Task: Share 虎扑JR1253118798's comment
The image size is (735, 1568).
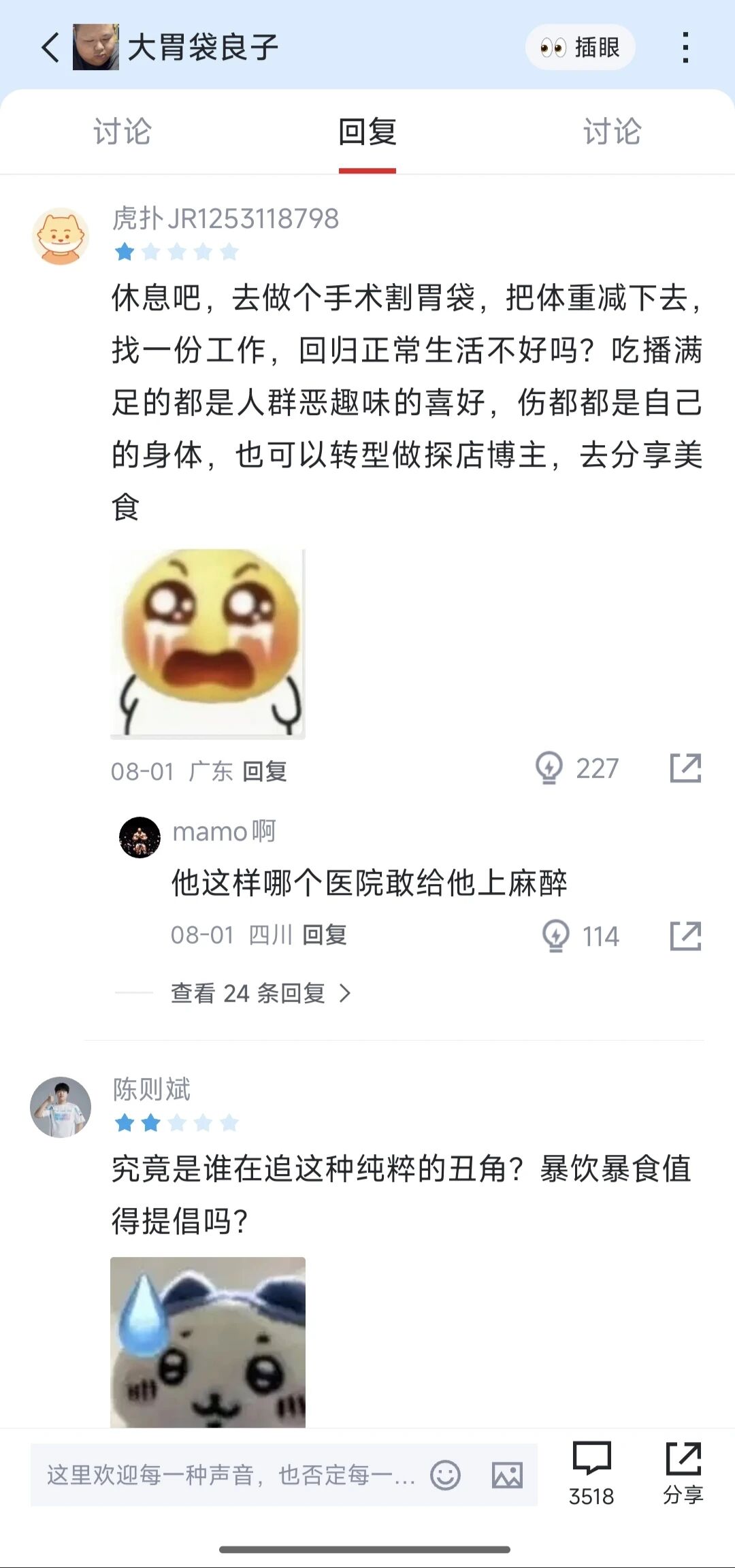Action: [x=685, y=768]
